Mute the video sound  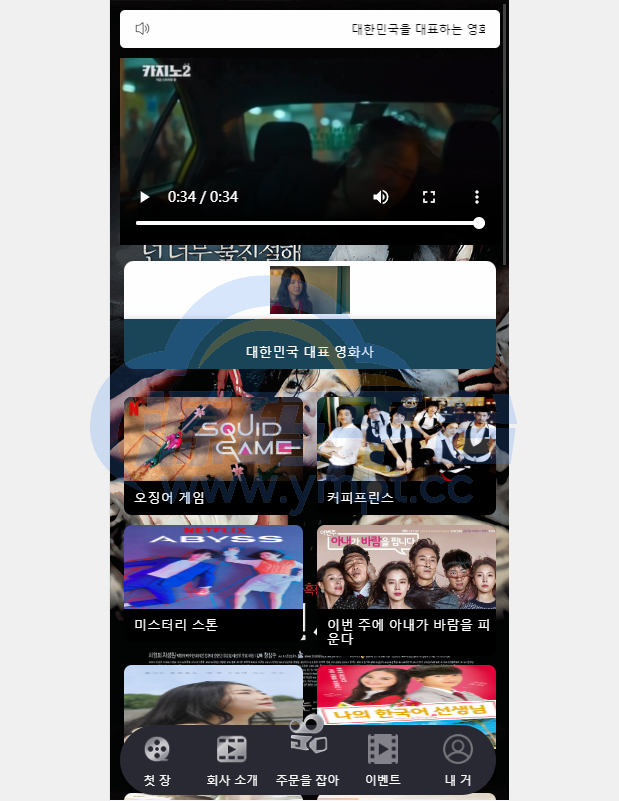381,197
